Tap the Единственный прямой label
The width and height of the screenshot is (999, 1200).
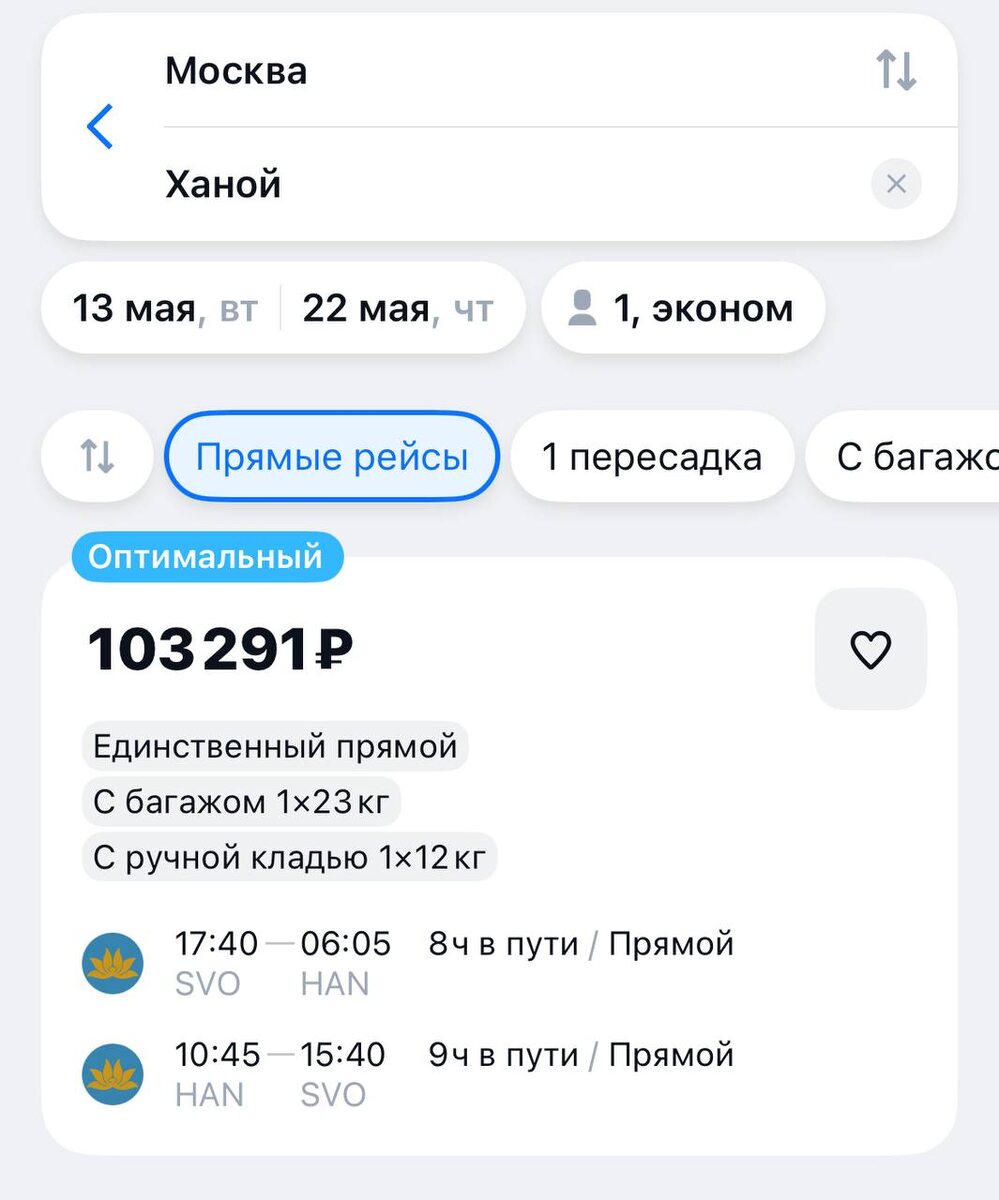[x=275, y=745]
